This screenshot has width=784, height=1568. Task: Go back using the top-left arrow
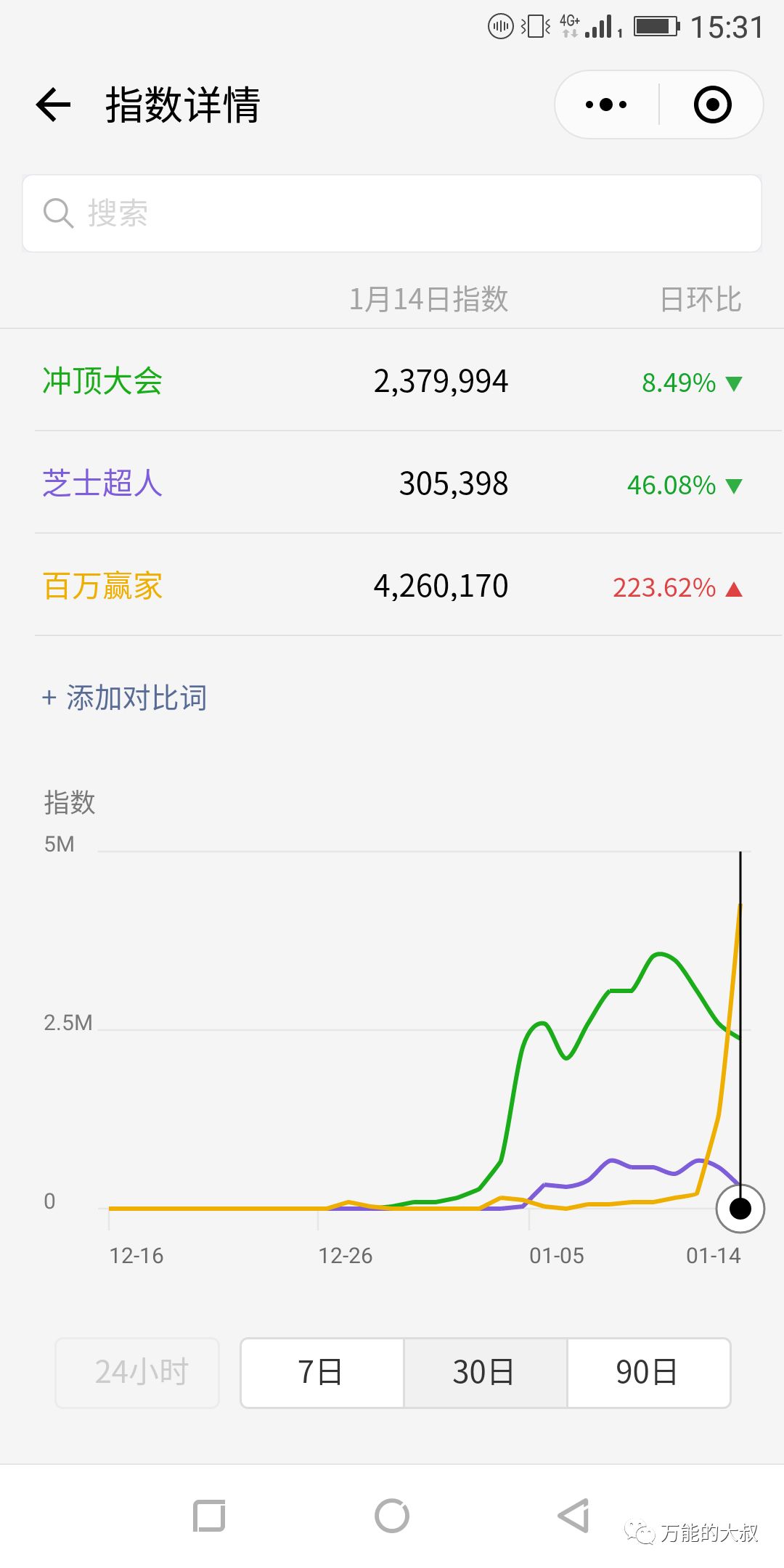pyautogui.click(x=53, y=105)
